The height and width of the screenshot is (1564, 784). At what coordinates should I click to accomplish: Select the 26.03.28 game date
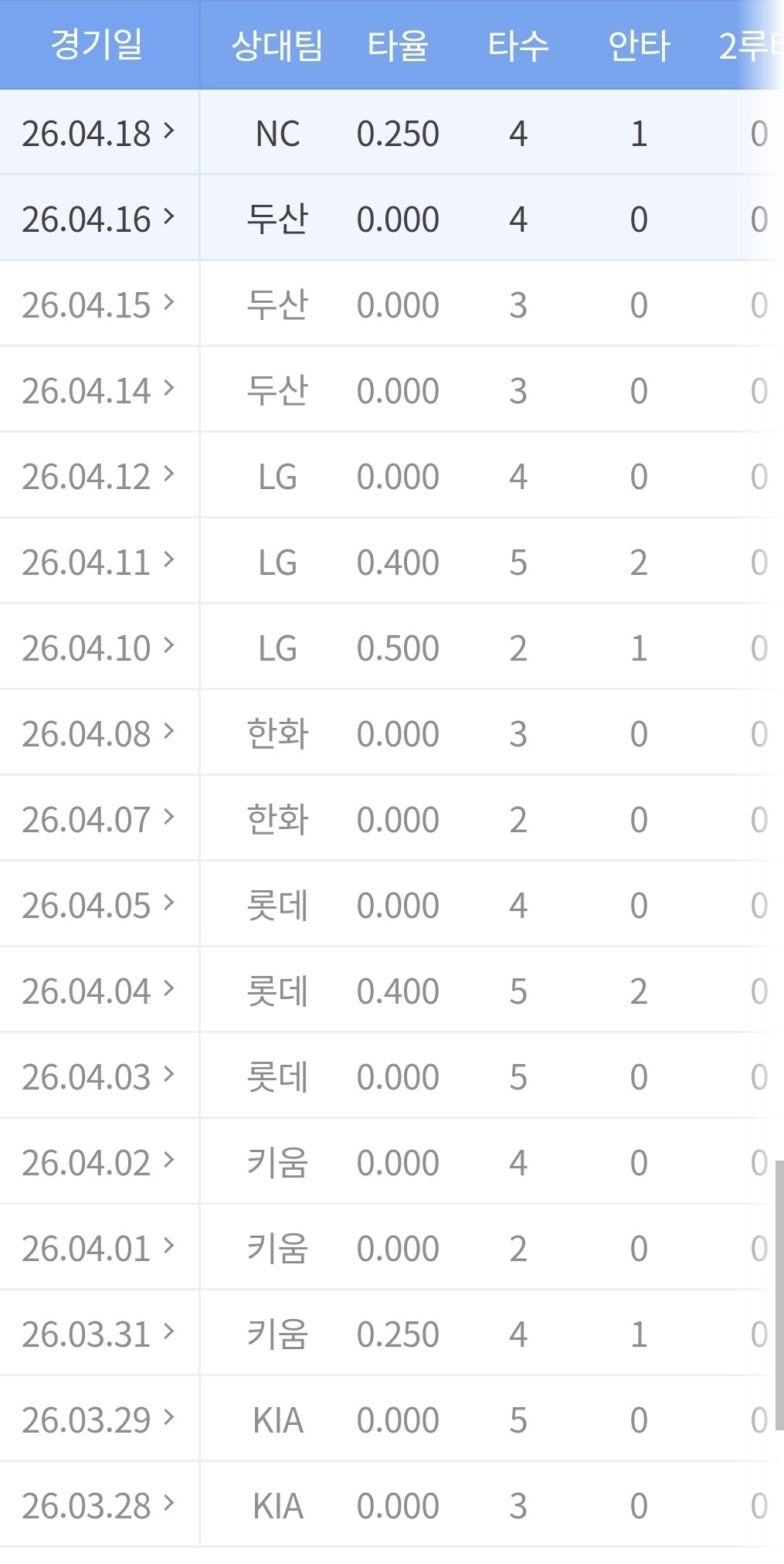click(x=98, y=1506)
